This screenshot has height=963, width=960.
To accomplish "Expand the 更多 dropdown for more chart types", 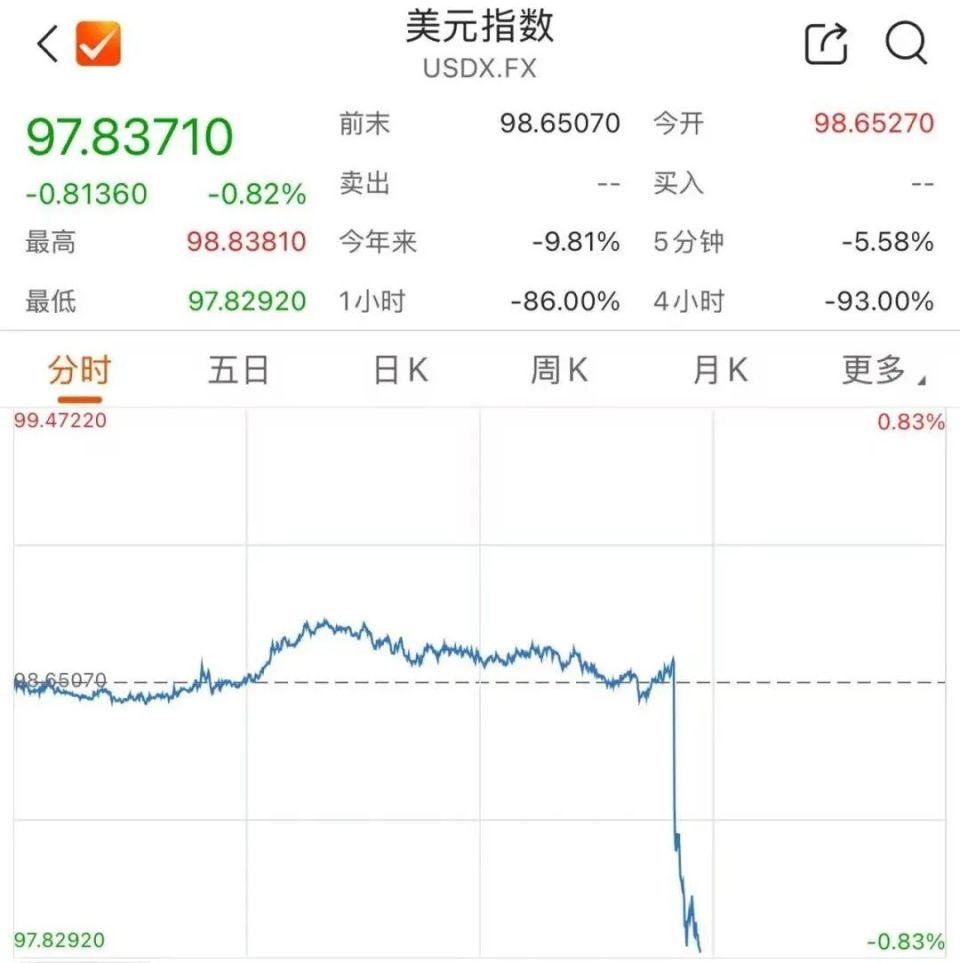I will 880,370.
